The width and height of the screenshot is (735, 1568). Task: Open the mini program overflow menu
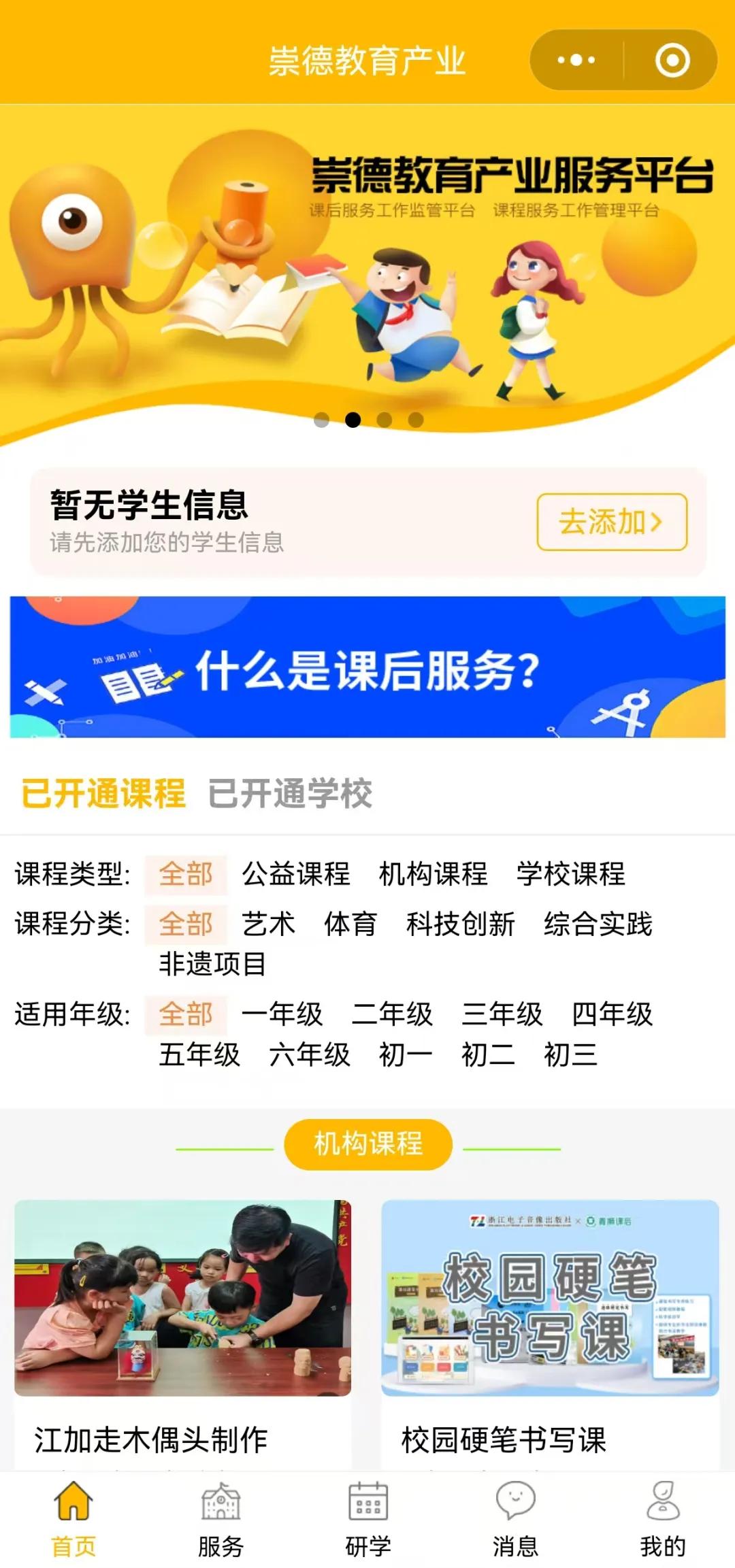coord(576,61)
